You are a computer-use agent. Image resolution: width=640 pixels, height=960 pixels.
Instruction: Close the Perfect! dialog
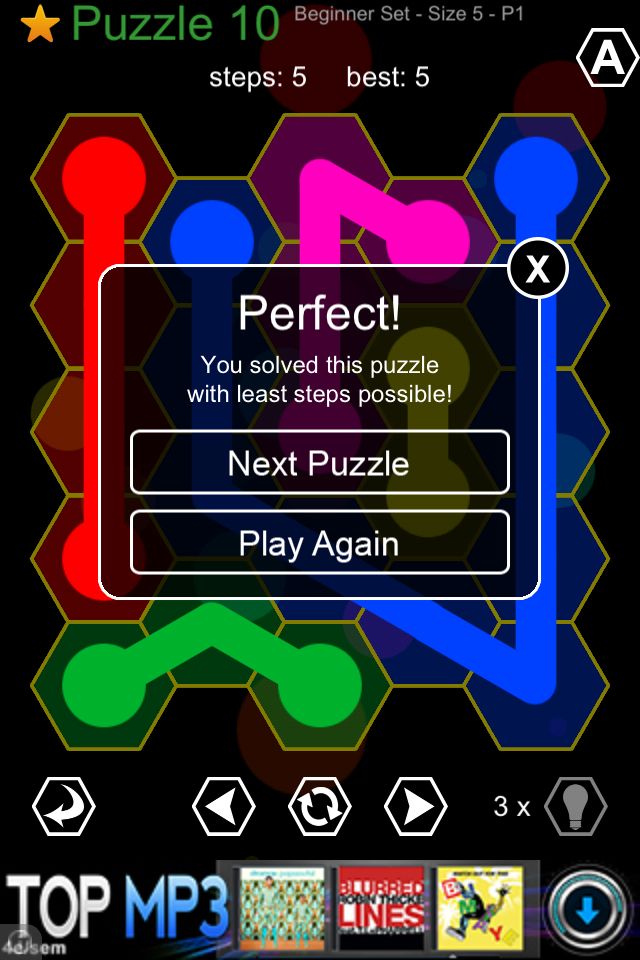pos(538,268)
